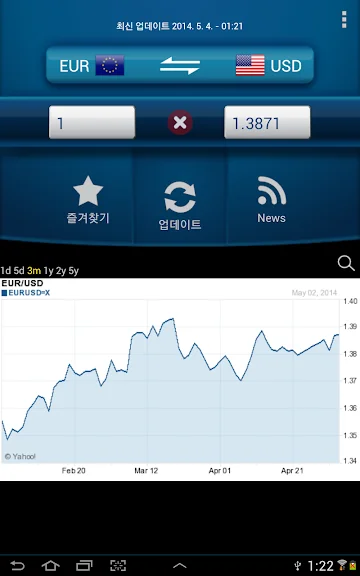Tap the converted value field 1.3871

pyautogui.click(x=267, y=123)
